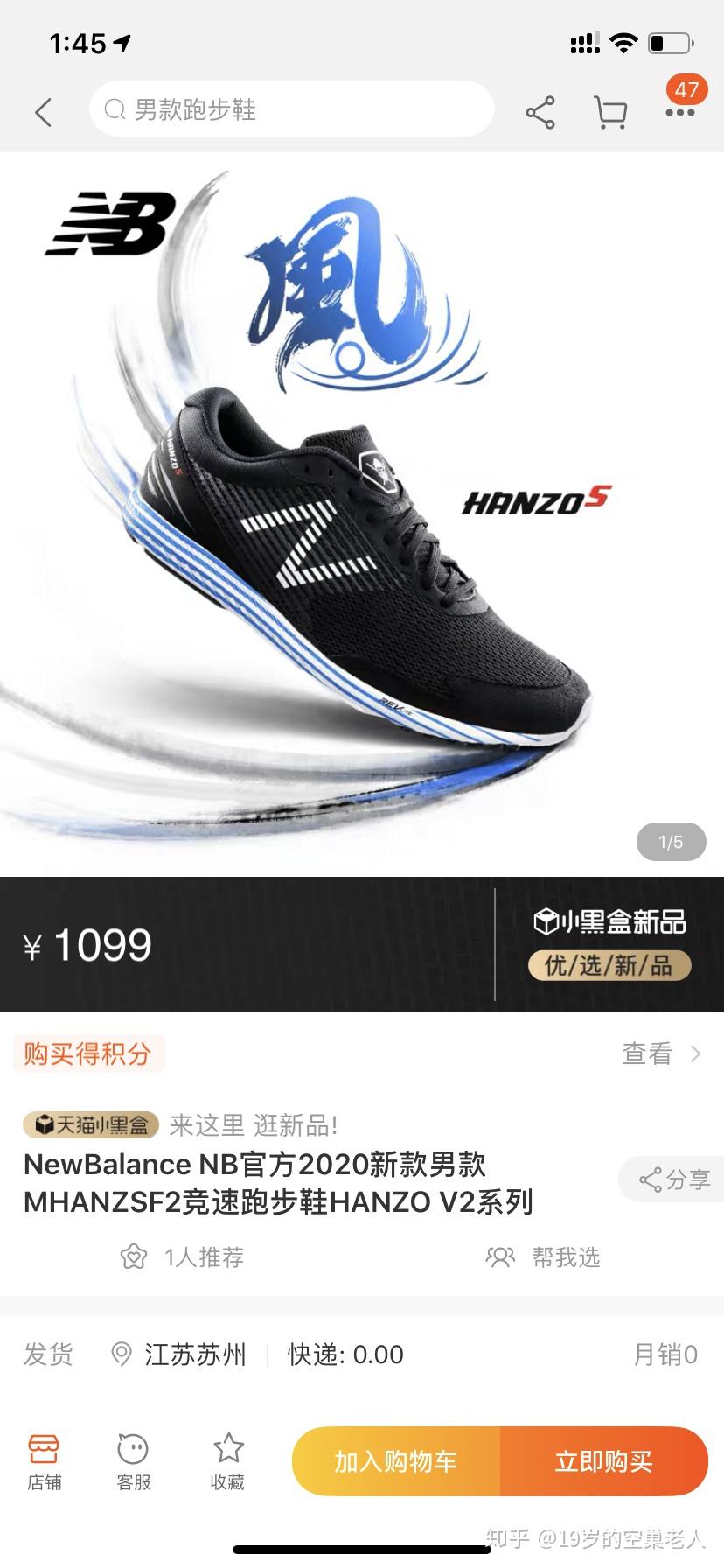This screenshot has width=724, height=1568.
Task: Open the 小黑盒新品 banner
Action: tap(609, 944)
